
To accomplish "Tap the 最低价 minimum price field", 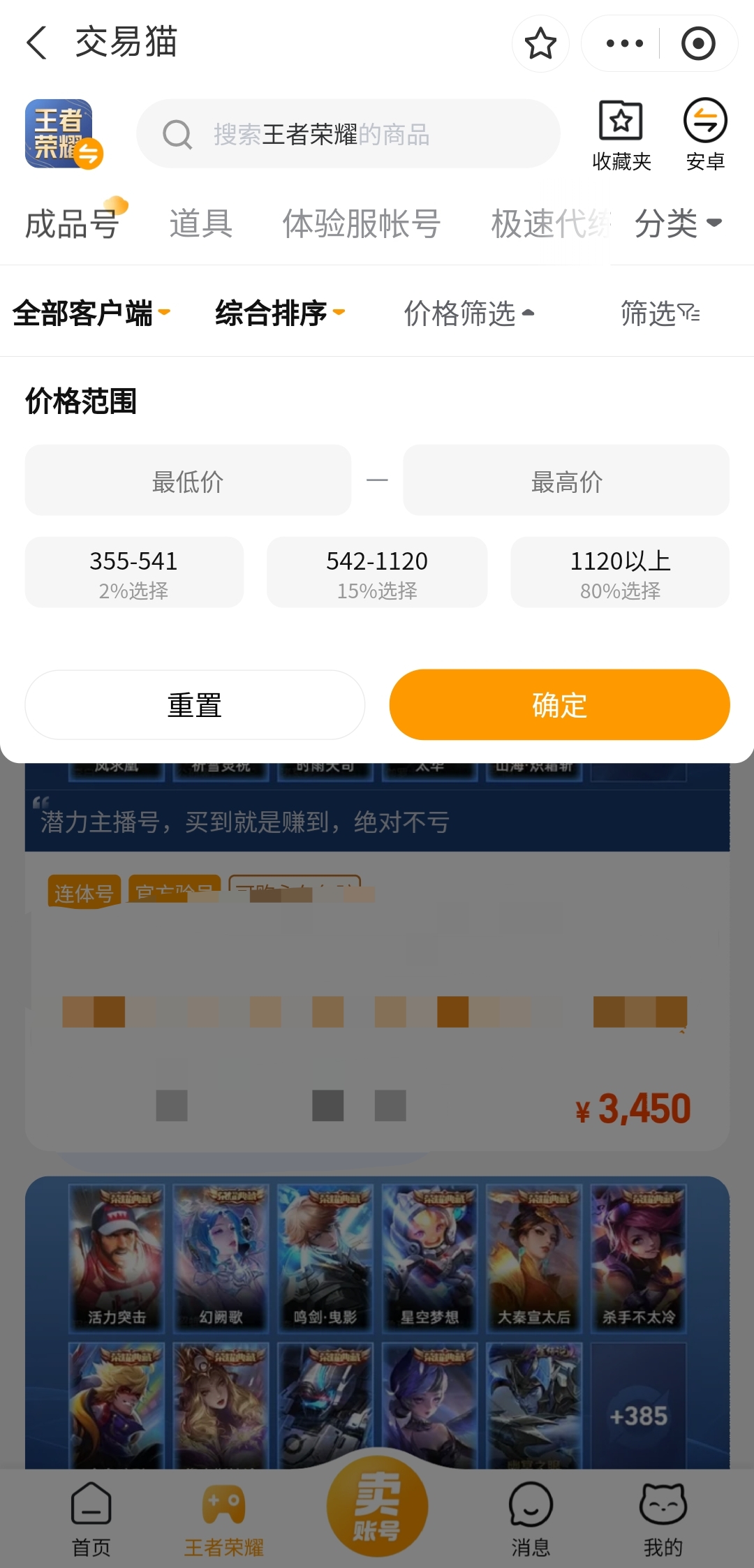I will (x=188, y=481).
